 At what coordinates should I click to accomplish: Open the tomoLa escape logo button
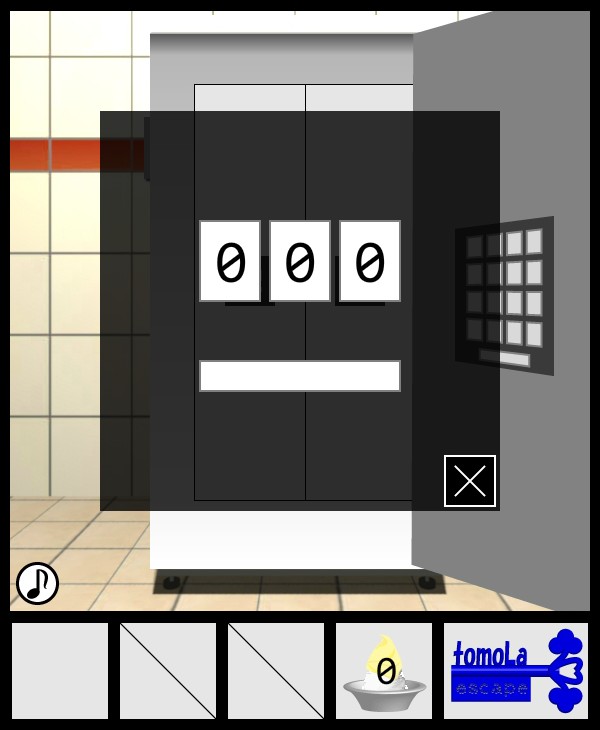click(x=516, y=671)
